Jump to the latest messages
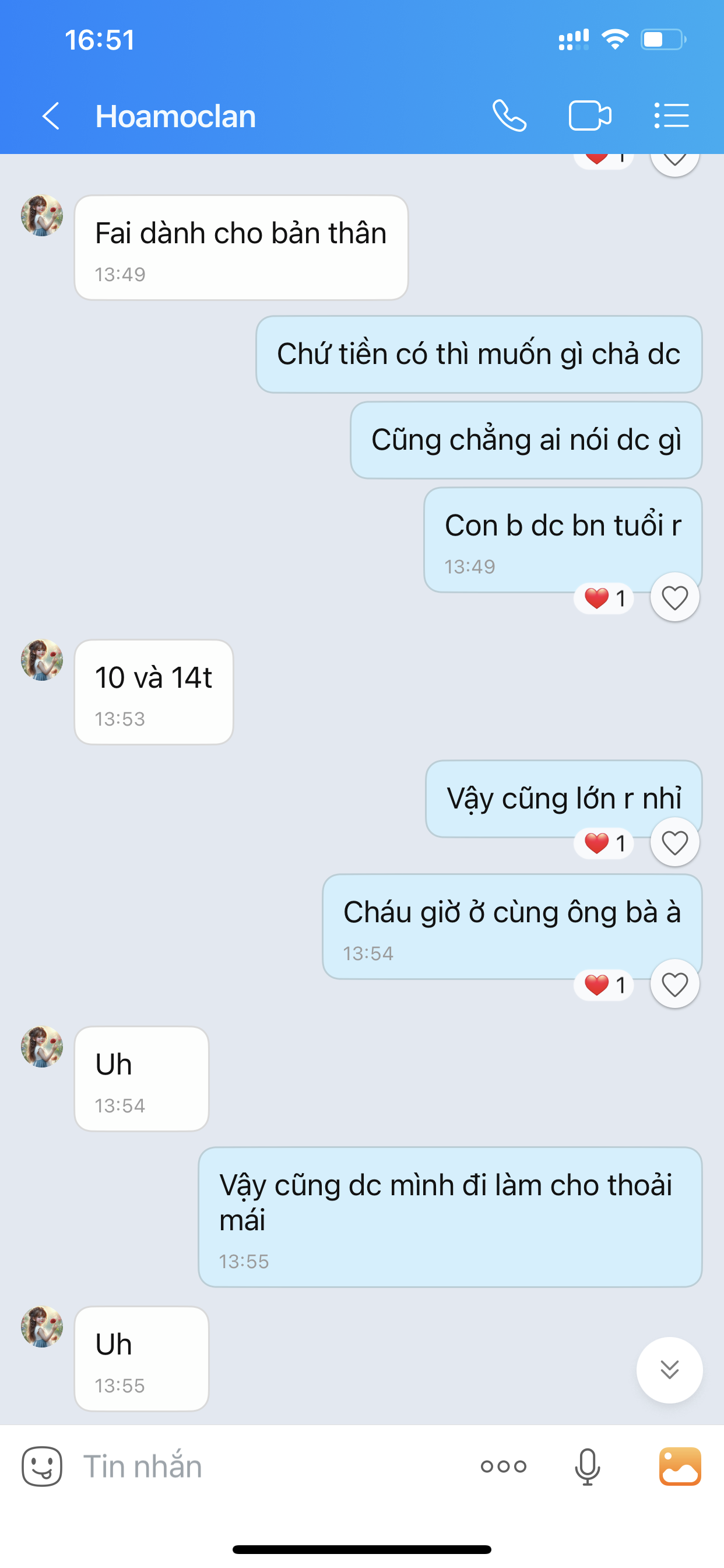The height and width of the screenshot is (1568, 724). (x=669, y=1370)
